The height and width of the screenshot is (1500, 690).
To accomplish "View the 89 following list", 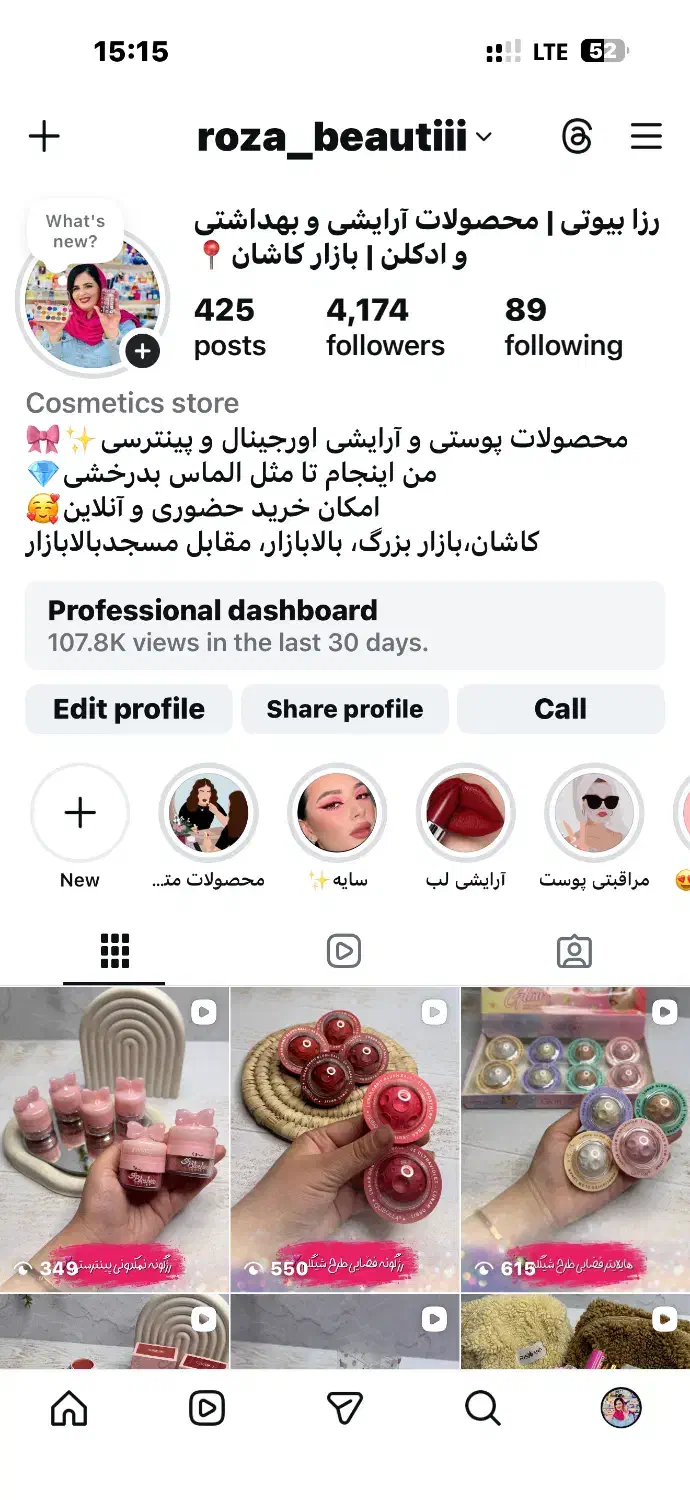I will pyautogui.click(x=563, y=327).
